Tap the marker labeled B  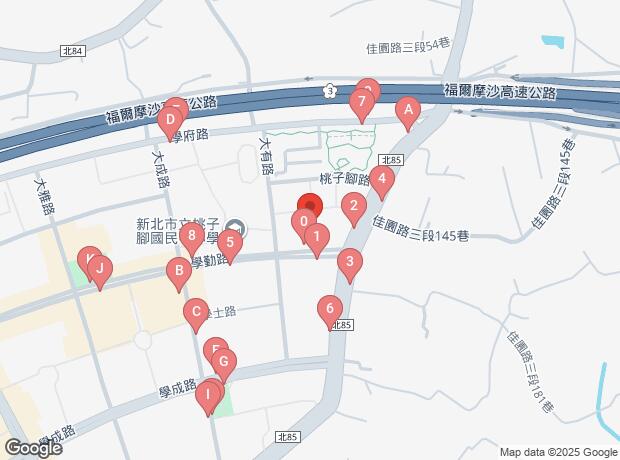pos(178,270)
